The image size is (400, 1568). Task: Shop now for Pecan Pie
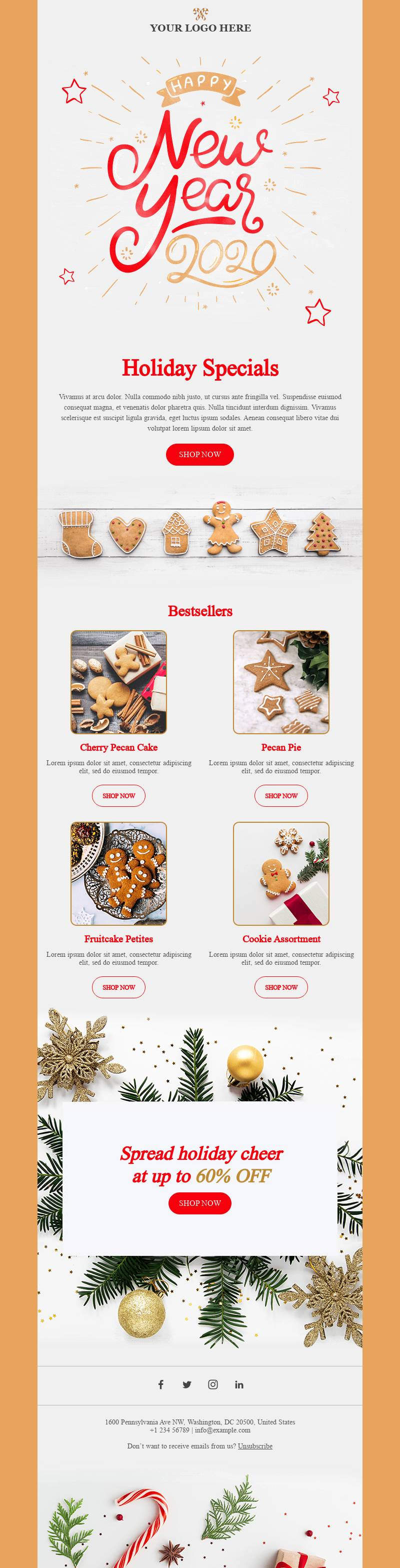tap(280, 796)
